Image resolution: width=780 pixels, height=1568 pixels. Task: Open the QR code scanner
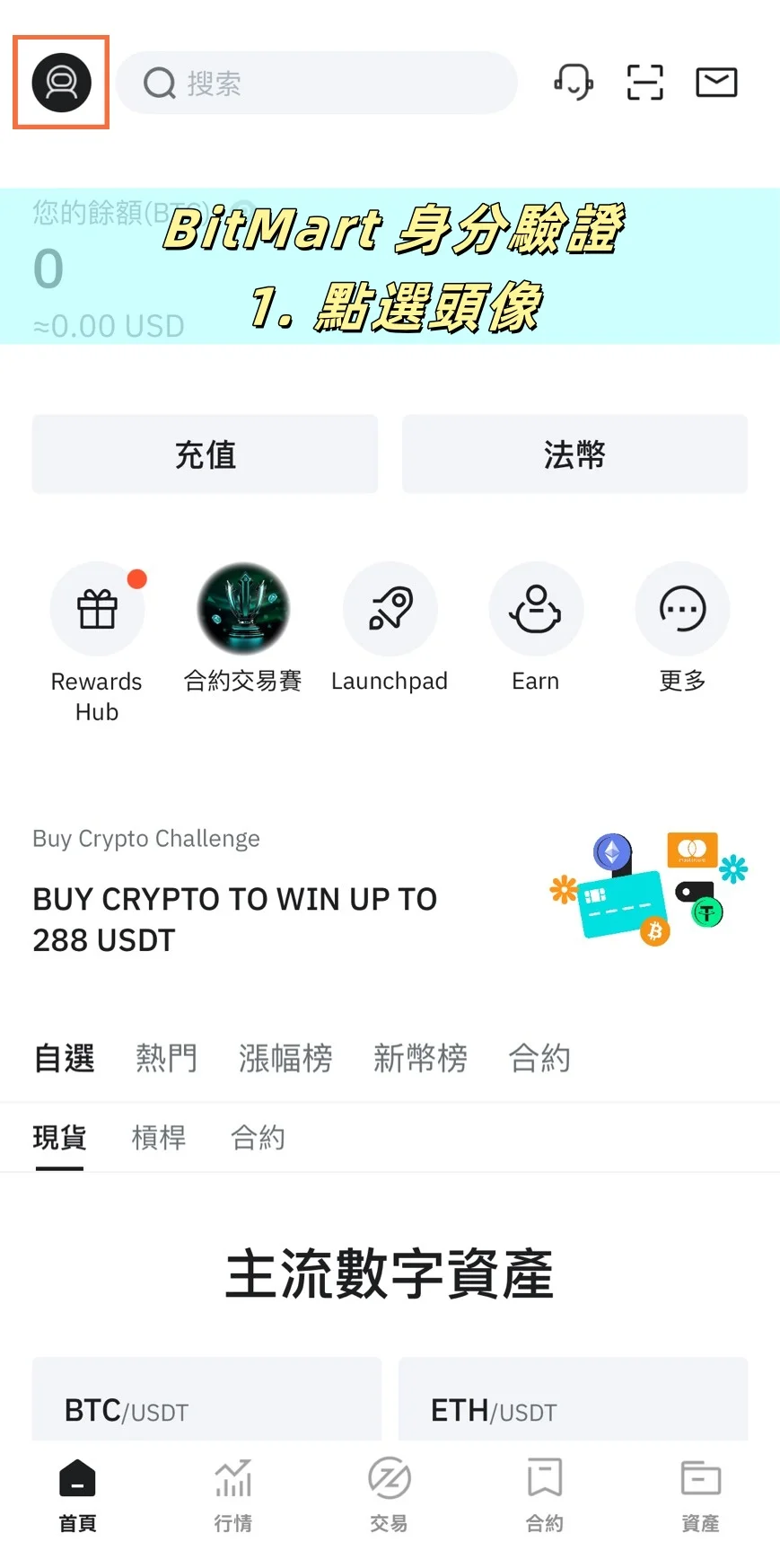point(644,82)
